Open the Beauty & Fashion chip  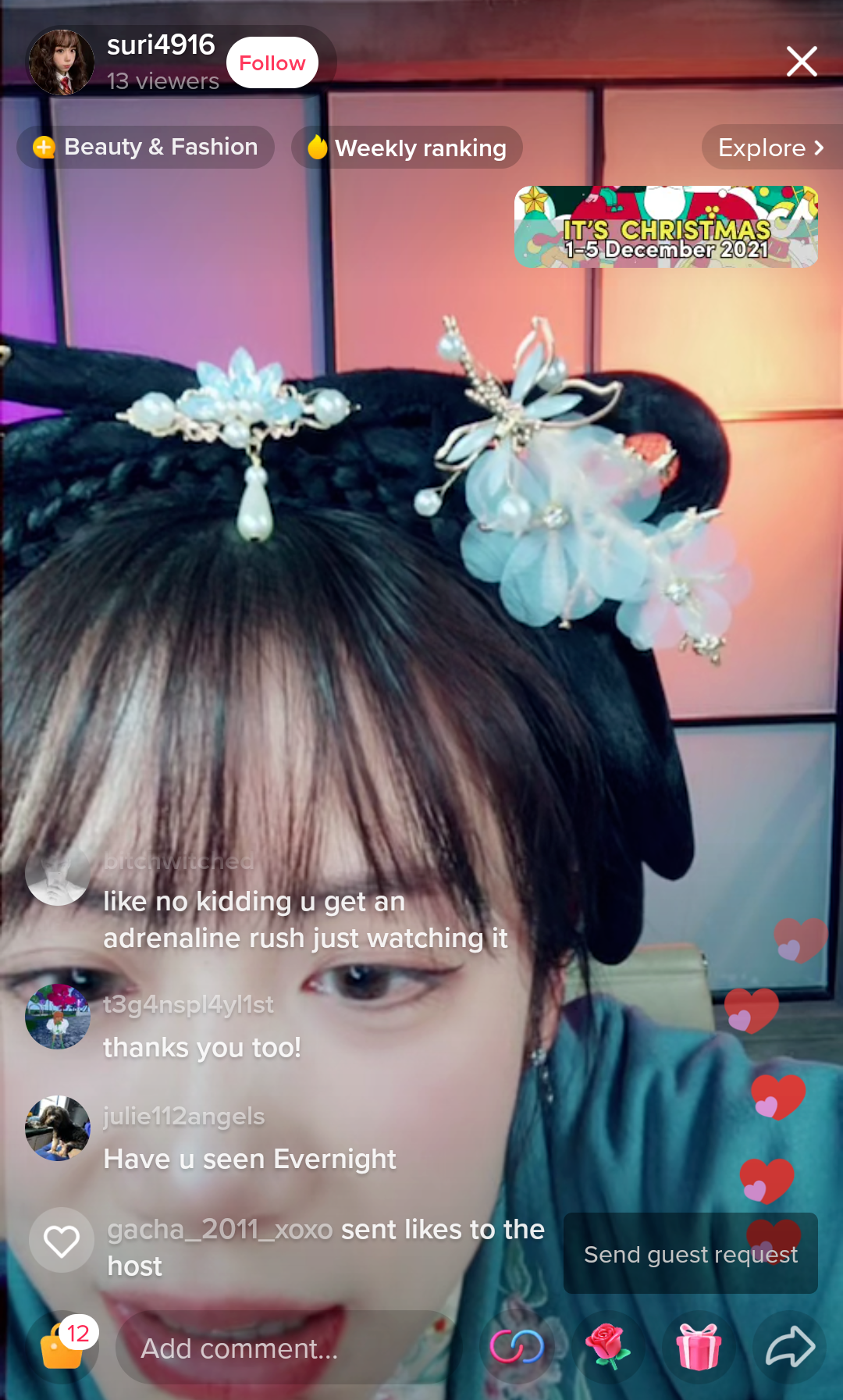click(146, 147)
